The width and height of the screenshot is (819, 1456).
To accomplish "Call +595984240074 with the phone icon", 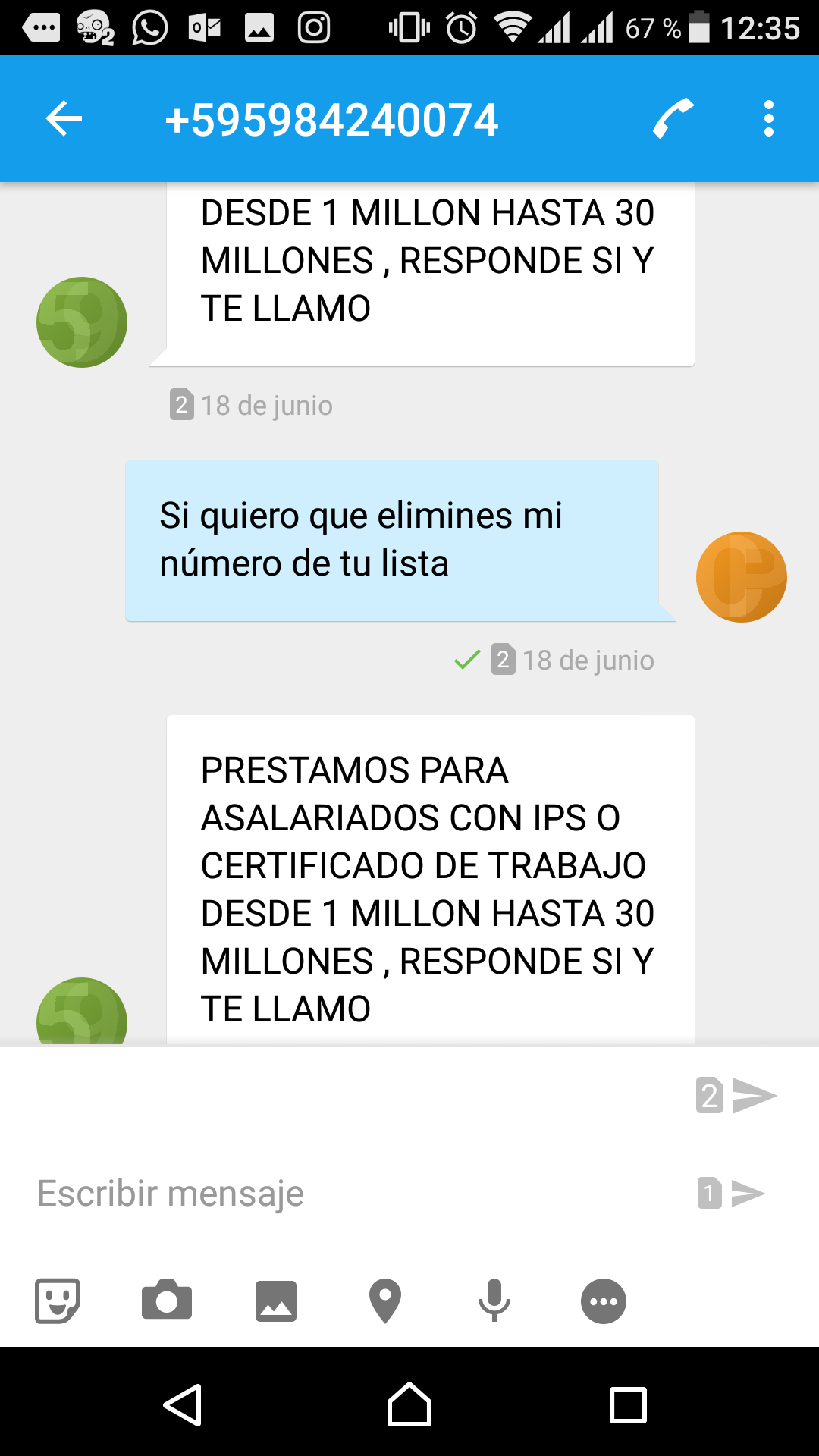I will point(673,119).
